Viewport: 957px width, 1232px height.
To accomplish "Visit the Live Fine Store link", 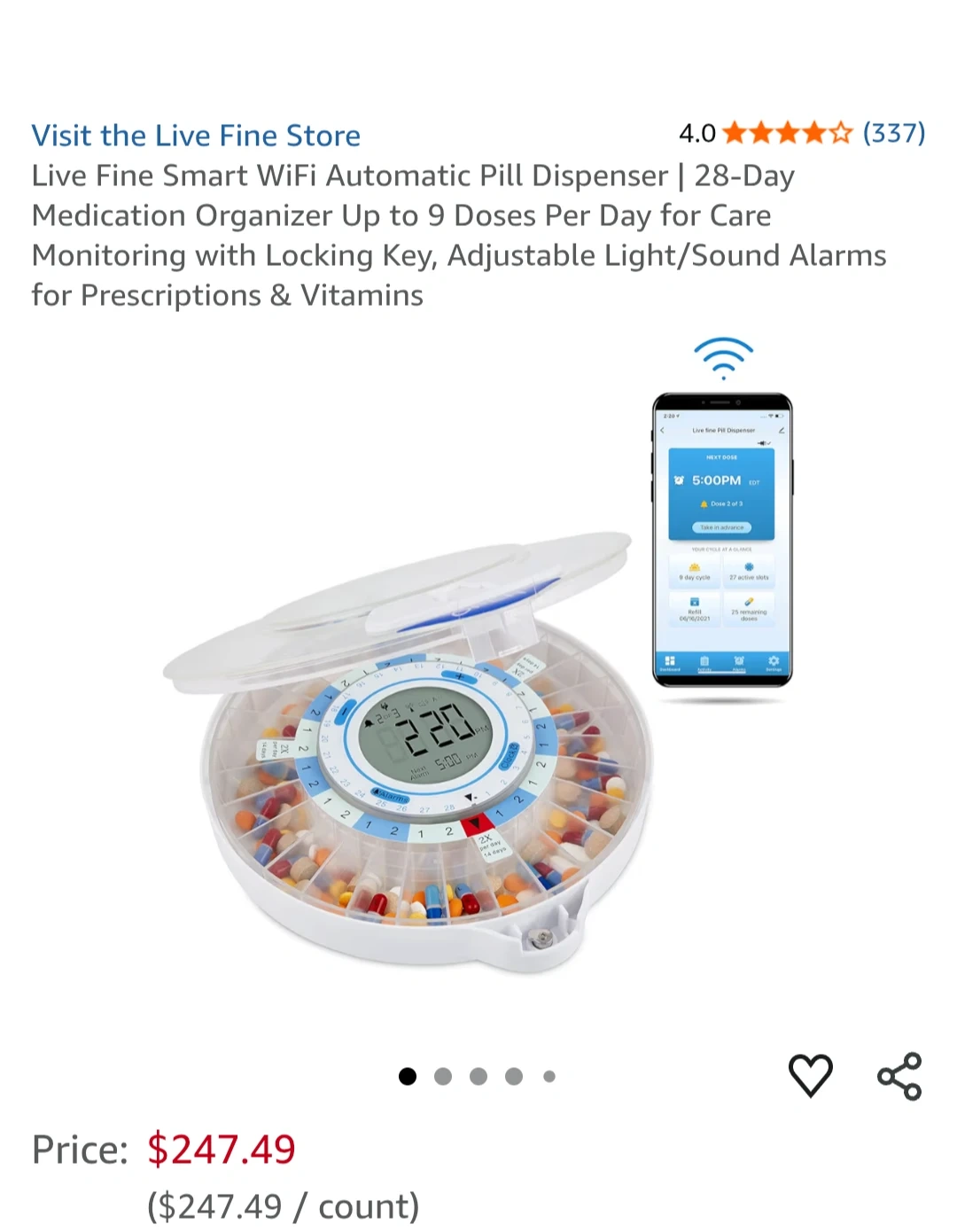I will click(196, 136).
